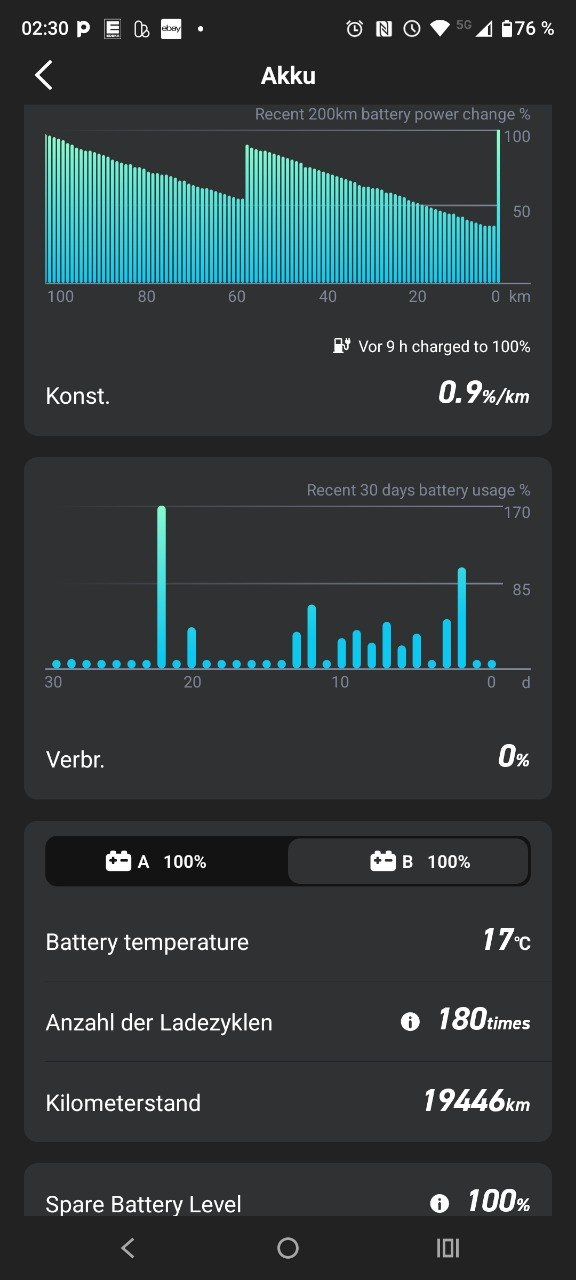The width and height of the screenshot is (576, 1280).
Task: Open info icon for Anzahl der Ladezyklen
Action: coord(410,1022)
